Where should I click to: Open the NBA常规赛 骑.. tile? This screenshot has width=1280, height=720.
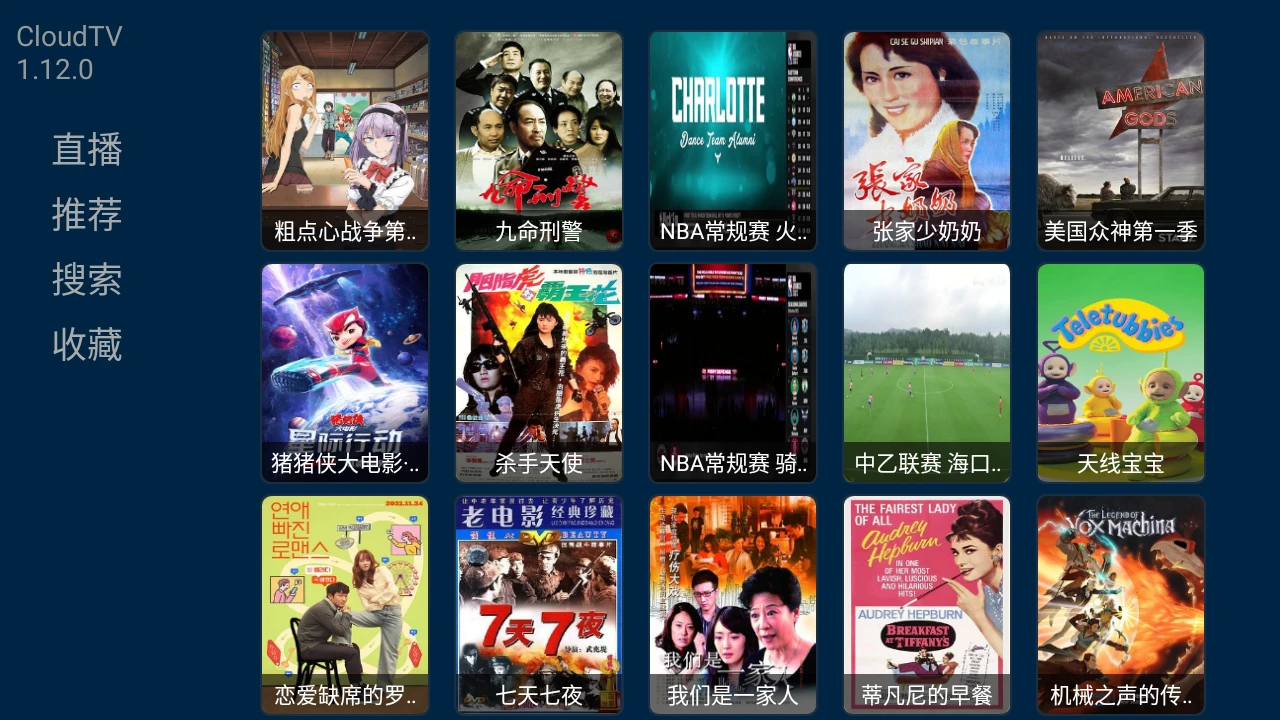click(733, 372)
